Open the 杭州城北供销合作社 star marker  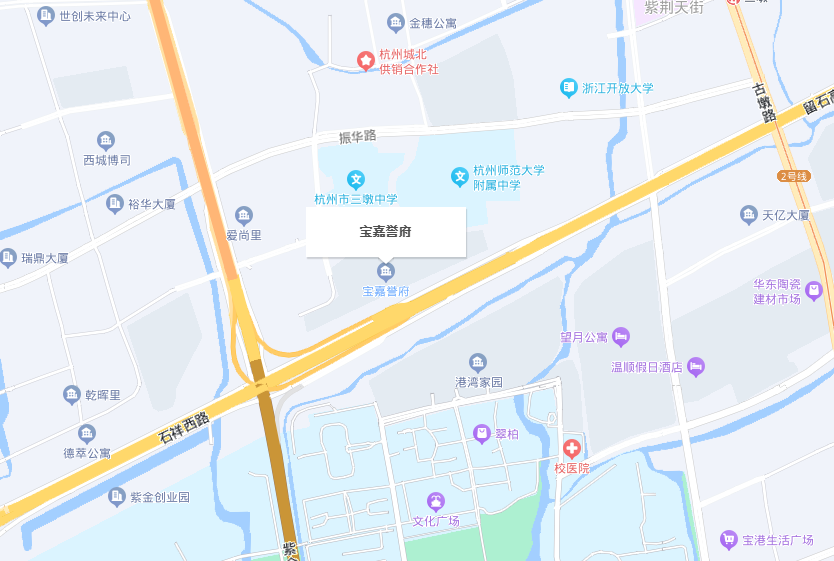(367, 61)
